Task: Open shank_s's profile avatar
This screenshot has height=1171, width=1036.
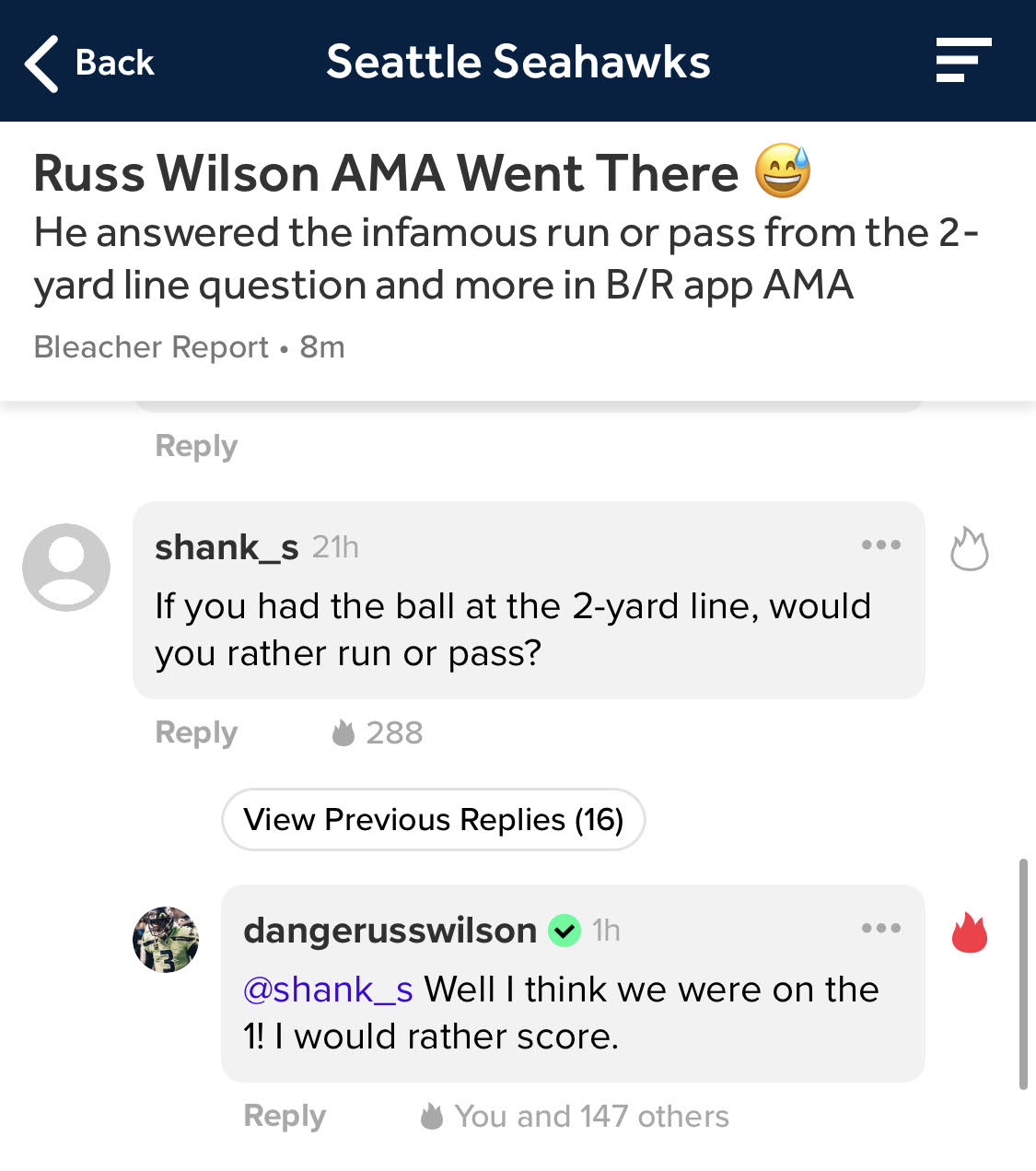Action: (66, 567)
